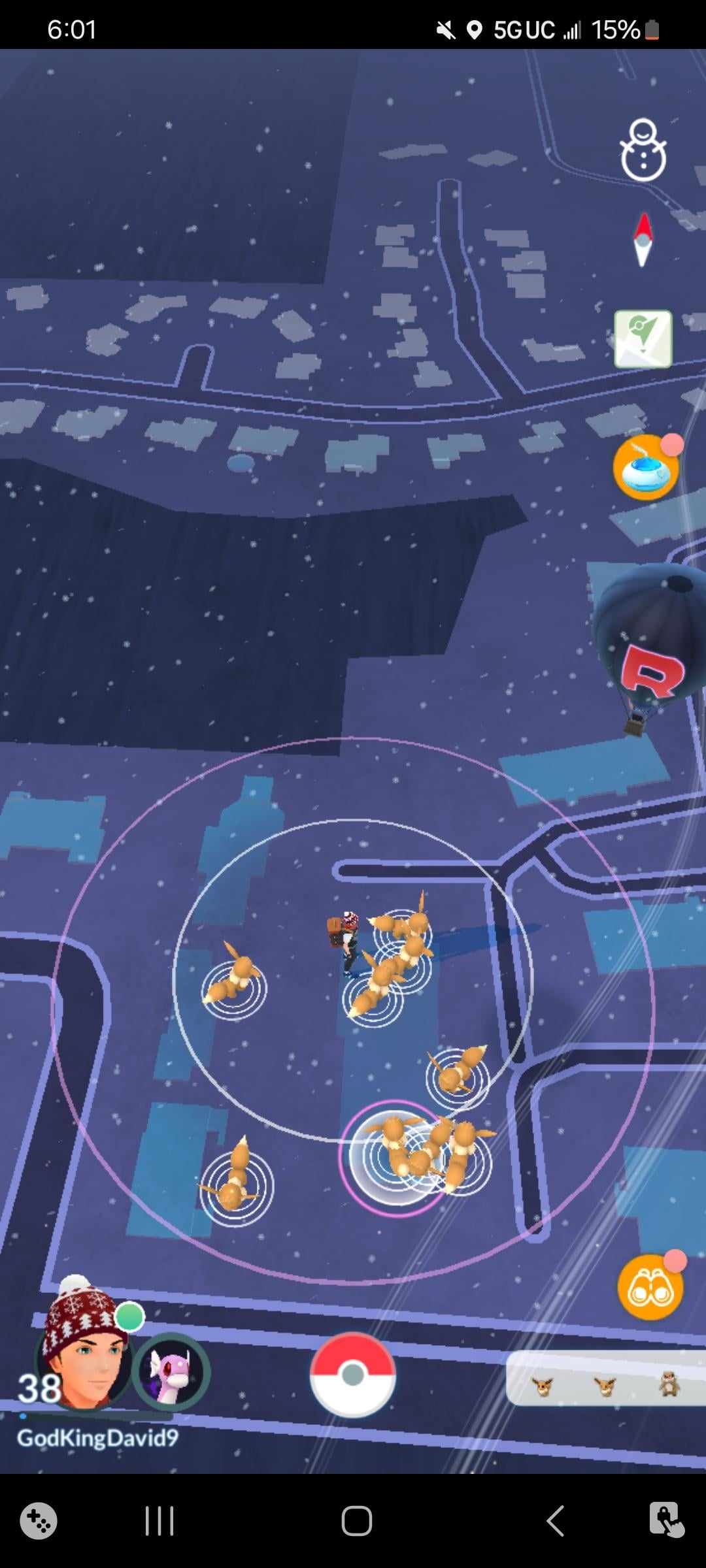Viewport: 706px width, 1568px height.
Task: Open recent apps from navigation bar
Action: click(160, 1521)
